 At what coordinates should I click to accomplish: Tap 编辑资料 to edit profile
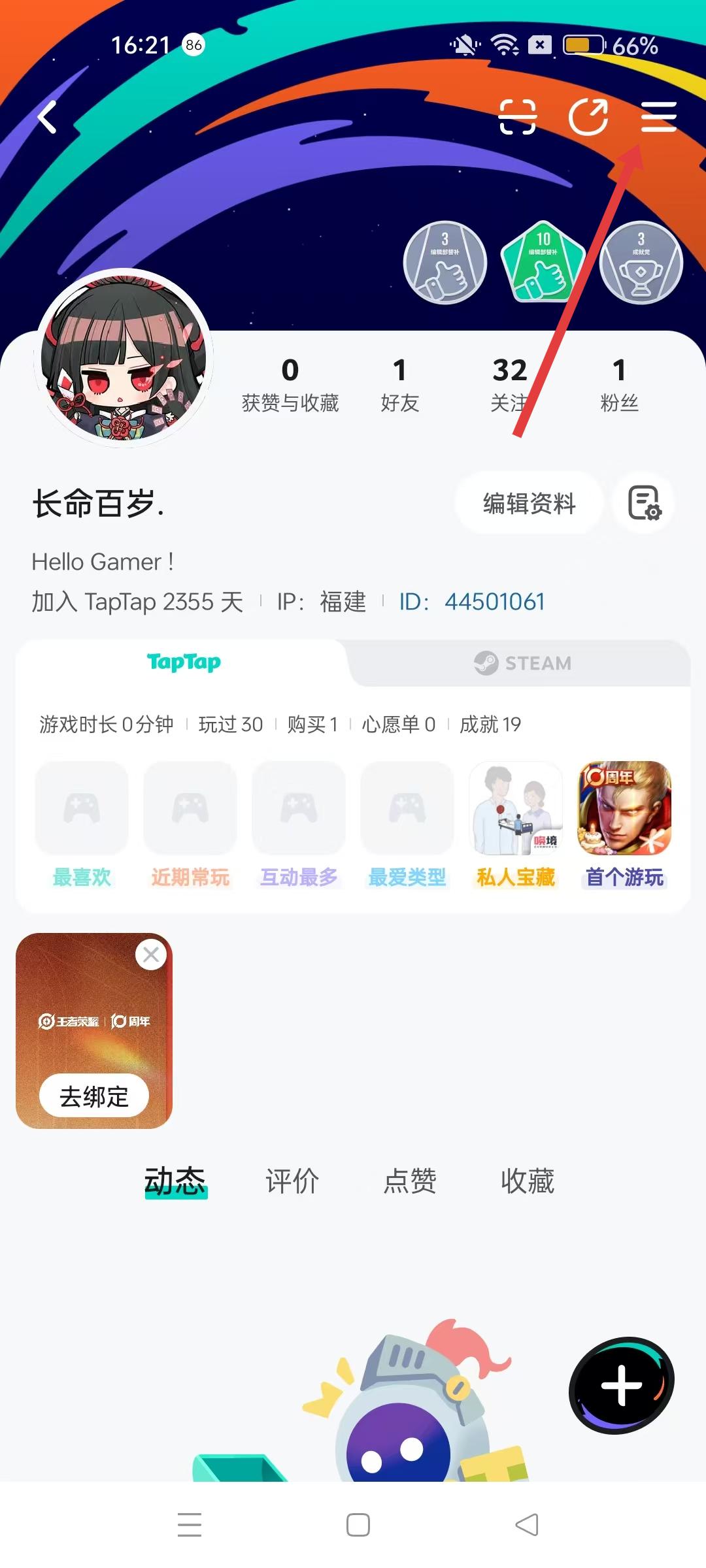click(x=529, y=503)
